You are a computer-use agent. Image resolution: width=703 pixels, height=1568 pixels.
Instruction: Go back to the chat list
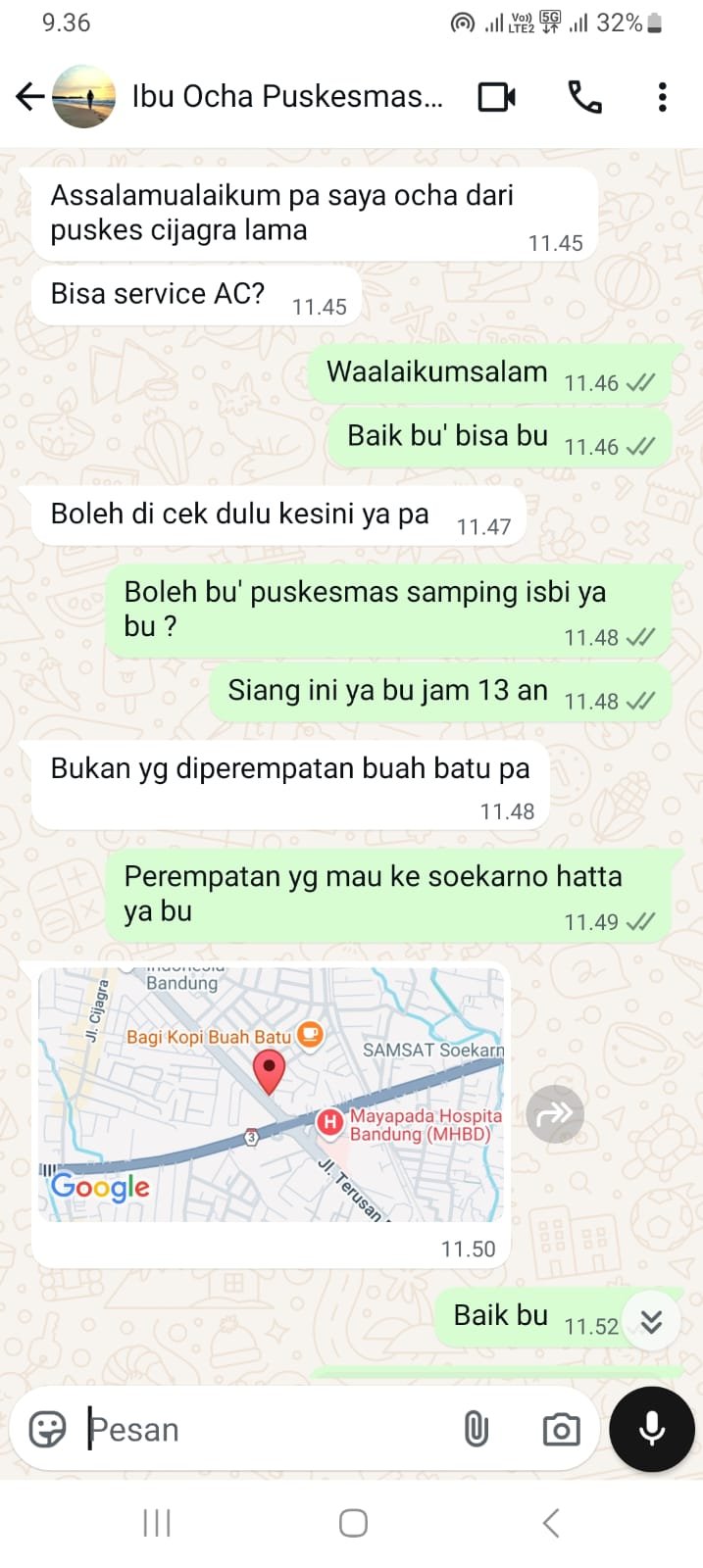[x=30, y=96]
